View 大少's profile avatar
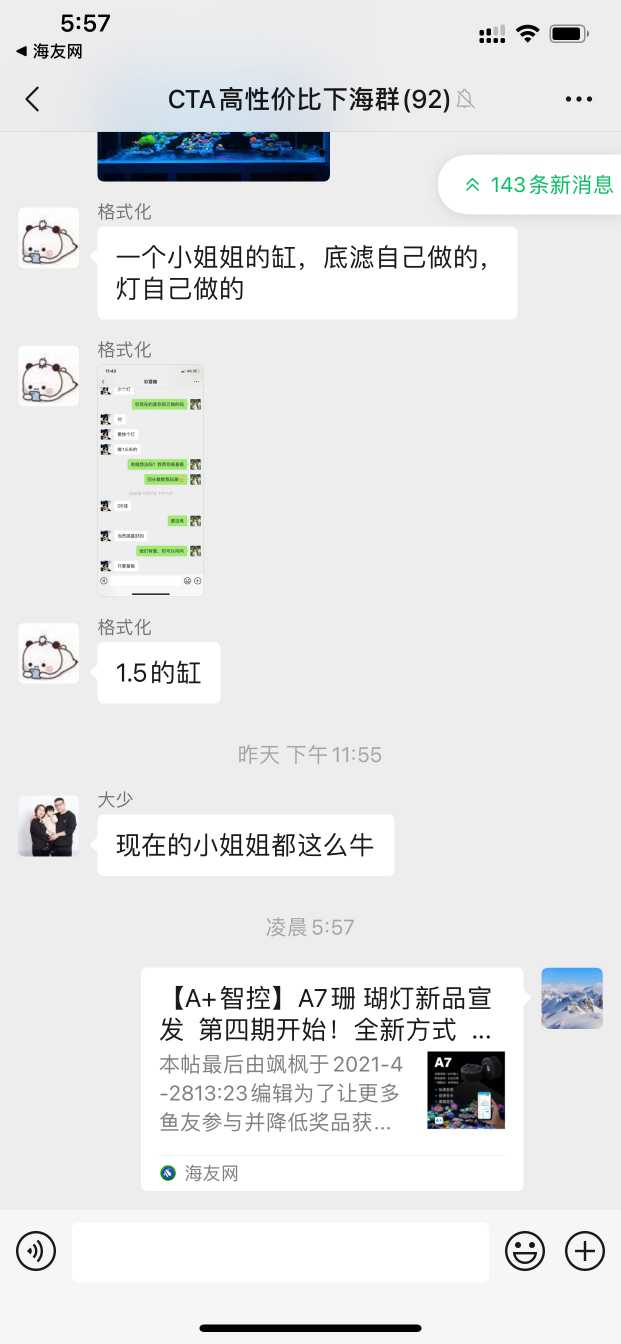The height and width of the screenshot is (1344, 621). click(48, 826)
